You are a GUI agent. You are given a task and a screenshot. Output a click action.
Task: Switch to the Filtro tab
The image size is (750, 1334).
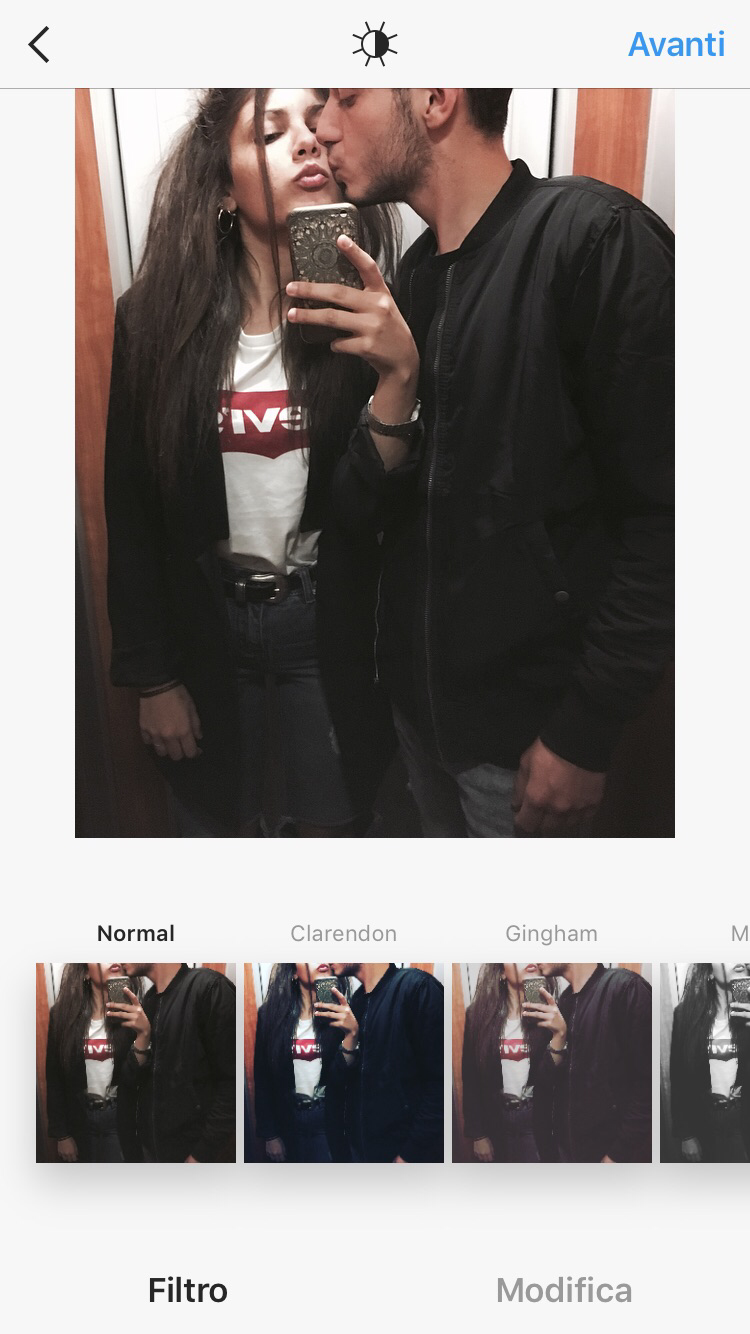[188, 1290]
